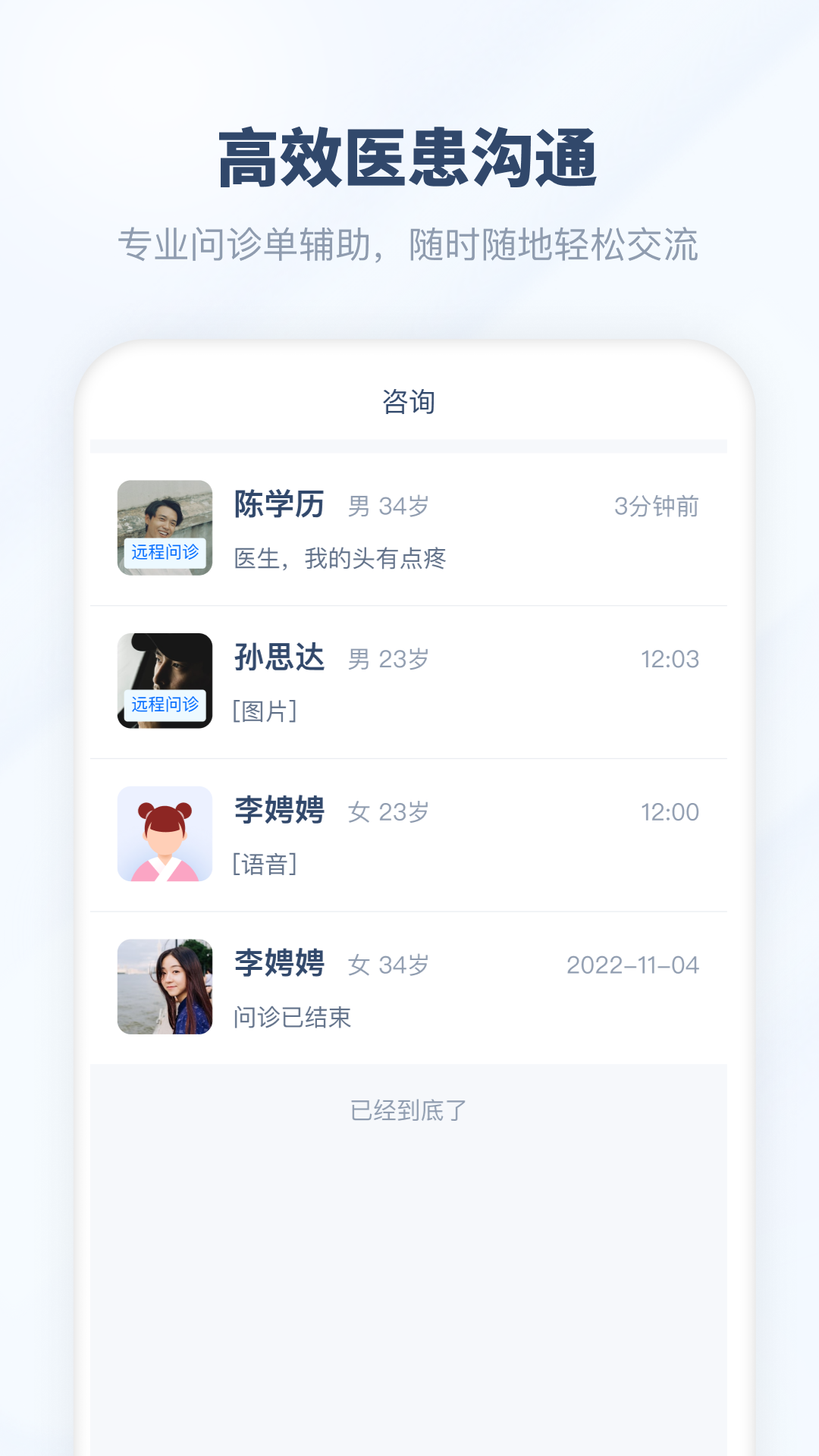
Task: Click the headline 高效医患沟通
Action: tap(409, 155)
